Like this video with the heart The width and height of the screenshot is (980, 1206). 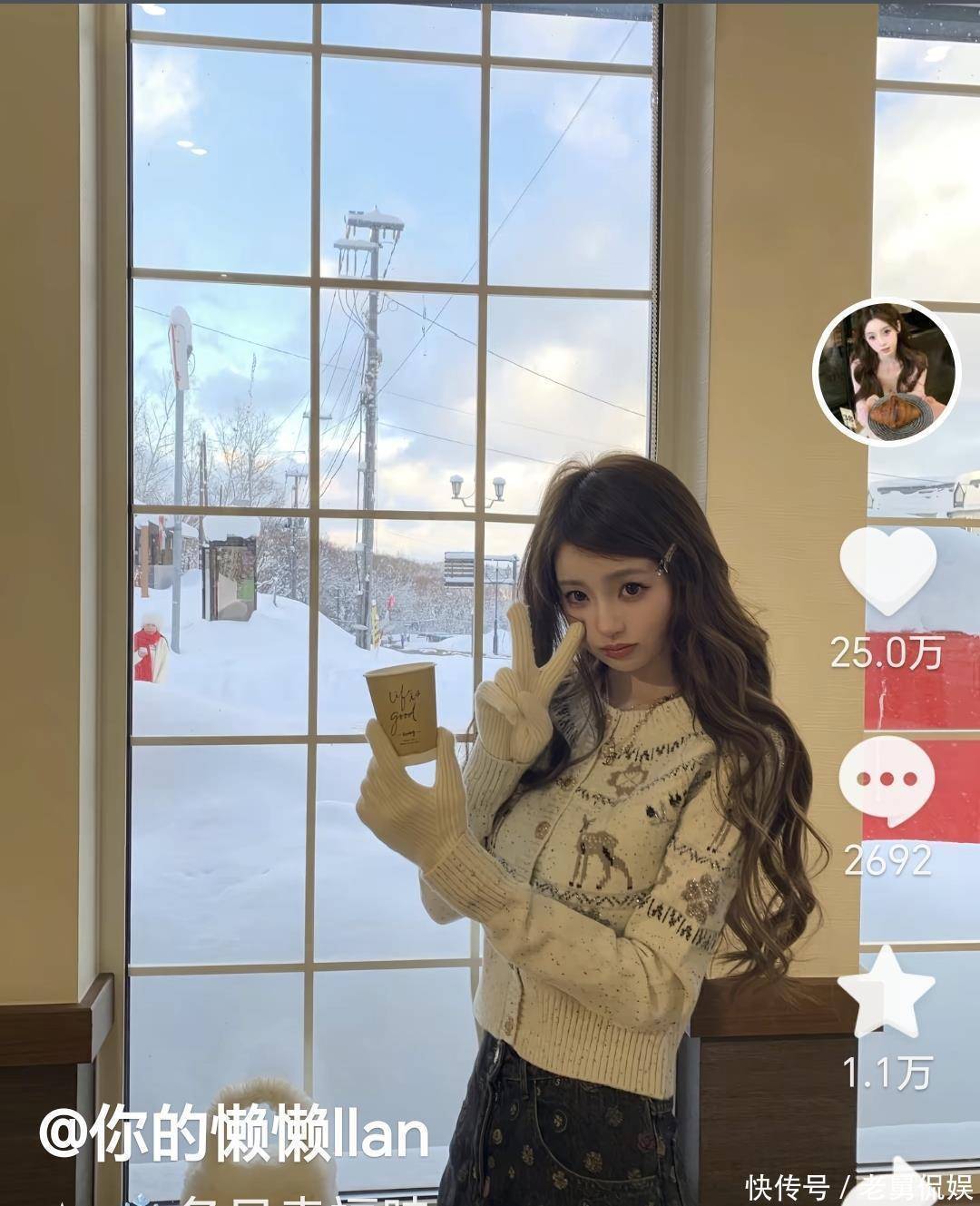(x=887, y=571)
